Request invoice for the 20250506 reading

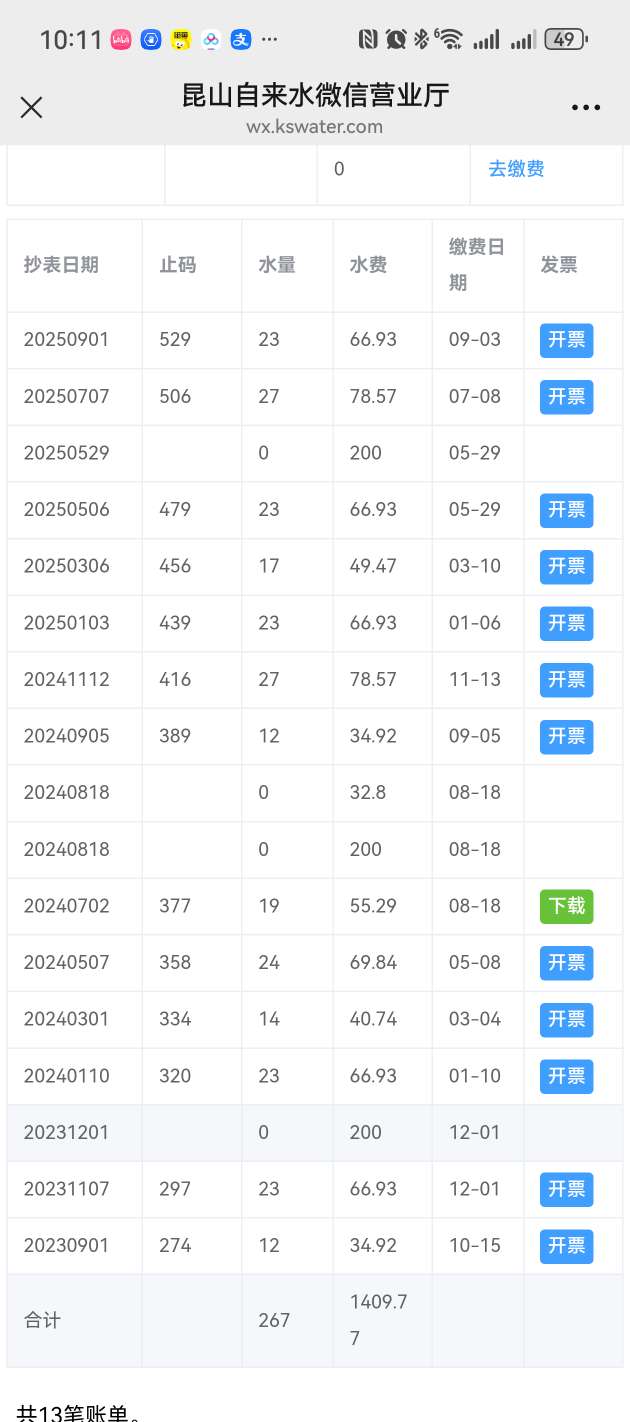[x=567, y=510]
